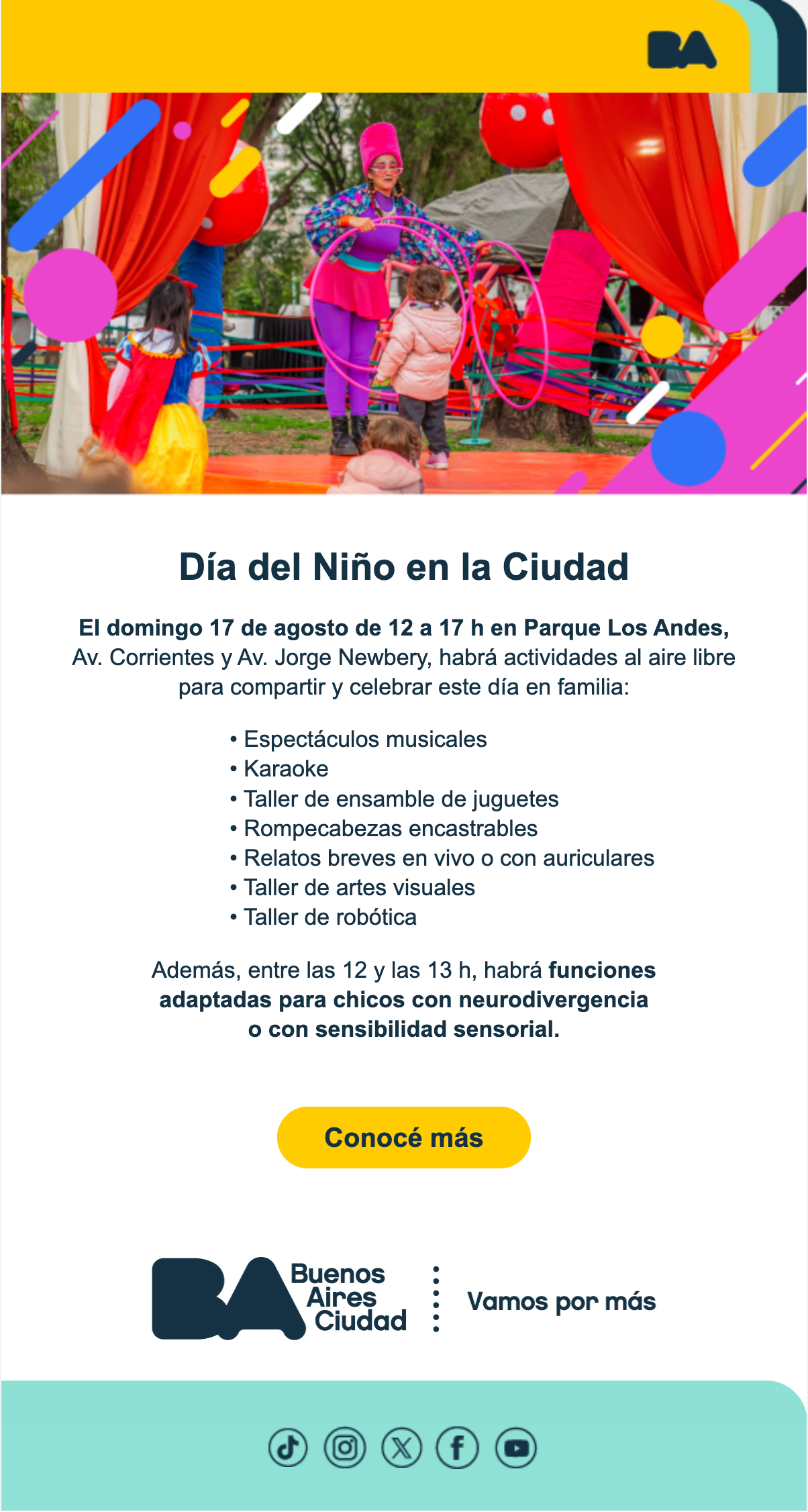Open the TikTok social link
808x1512 pixels.
coord(288,1448)
